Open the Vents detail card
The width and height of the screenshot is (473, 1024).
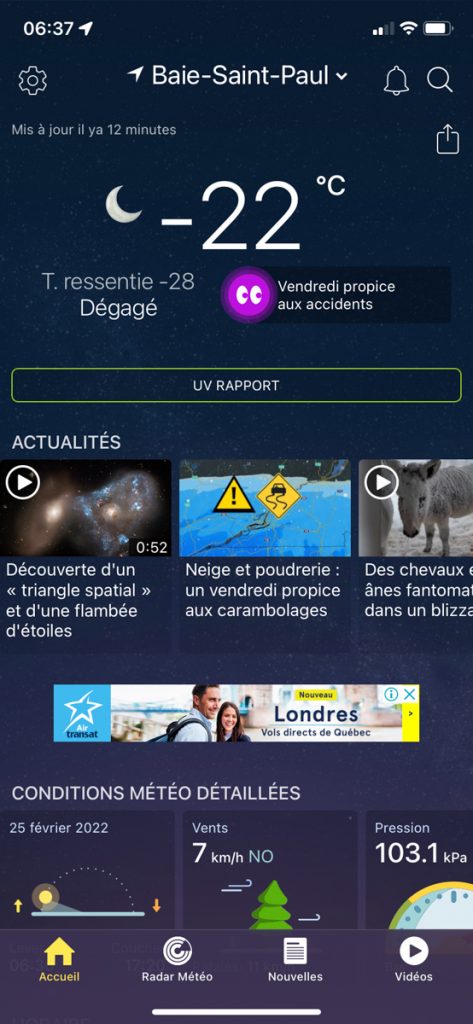[270, 870]
